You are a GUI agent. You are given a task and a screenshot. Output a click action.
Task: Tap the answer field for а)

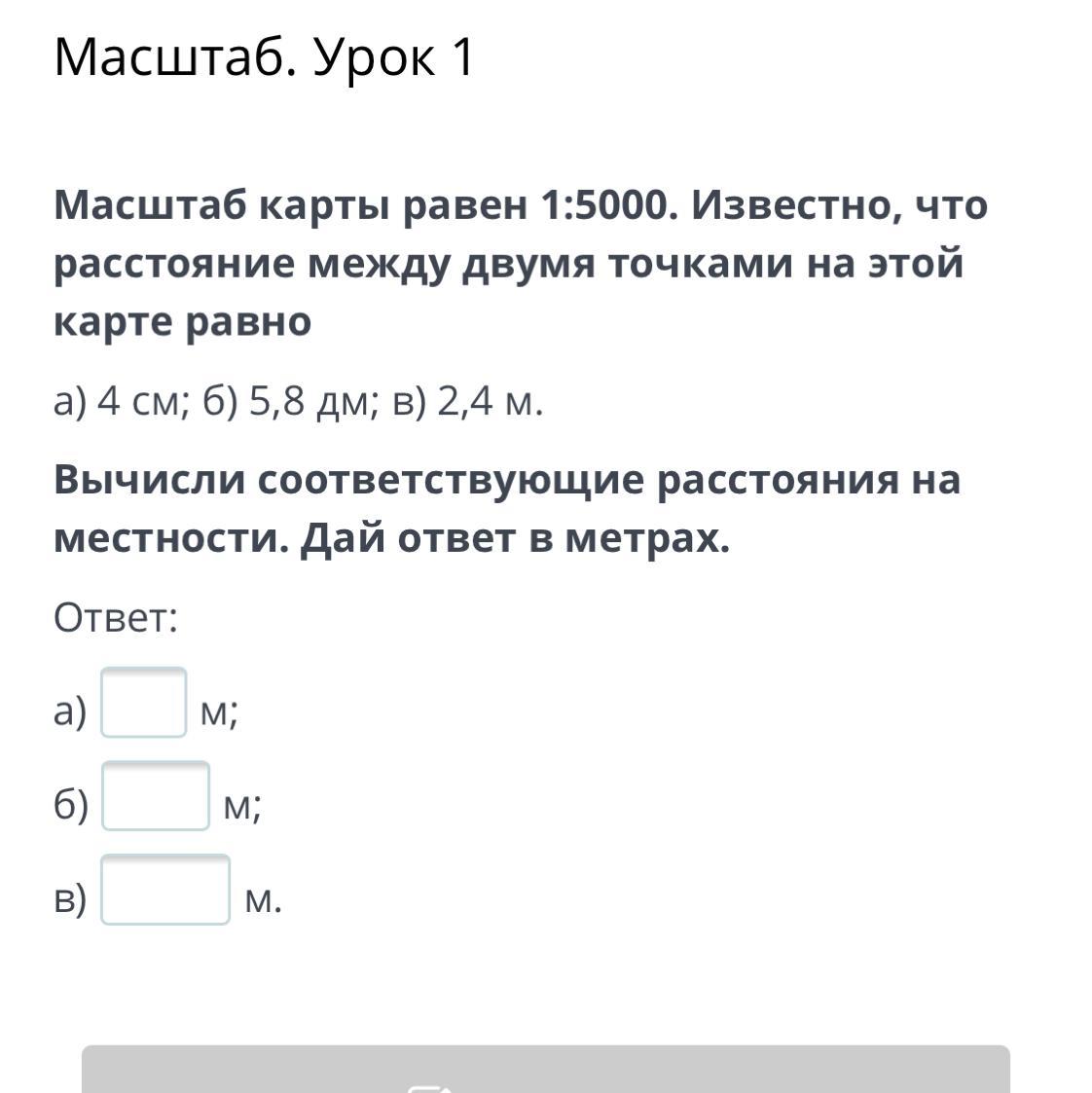coord(143,702)
